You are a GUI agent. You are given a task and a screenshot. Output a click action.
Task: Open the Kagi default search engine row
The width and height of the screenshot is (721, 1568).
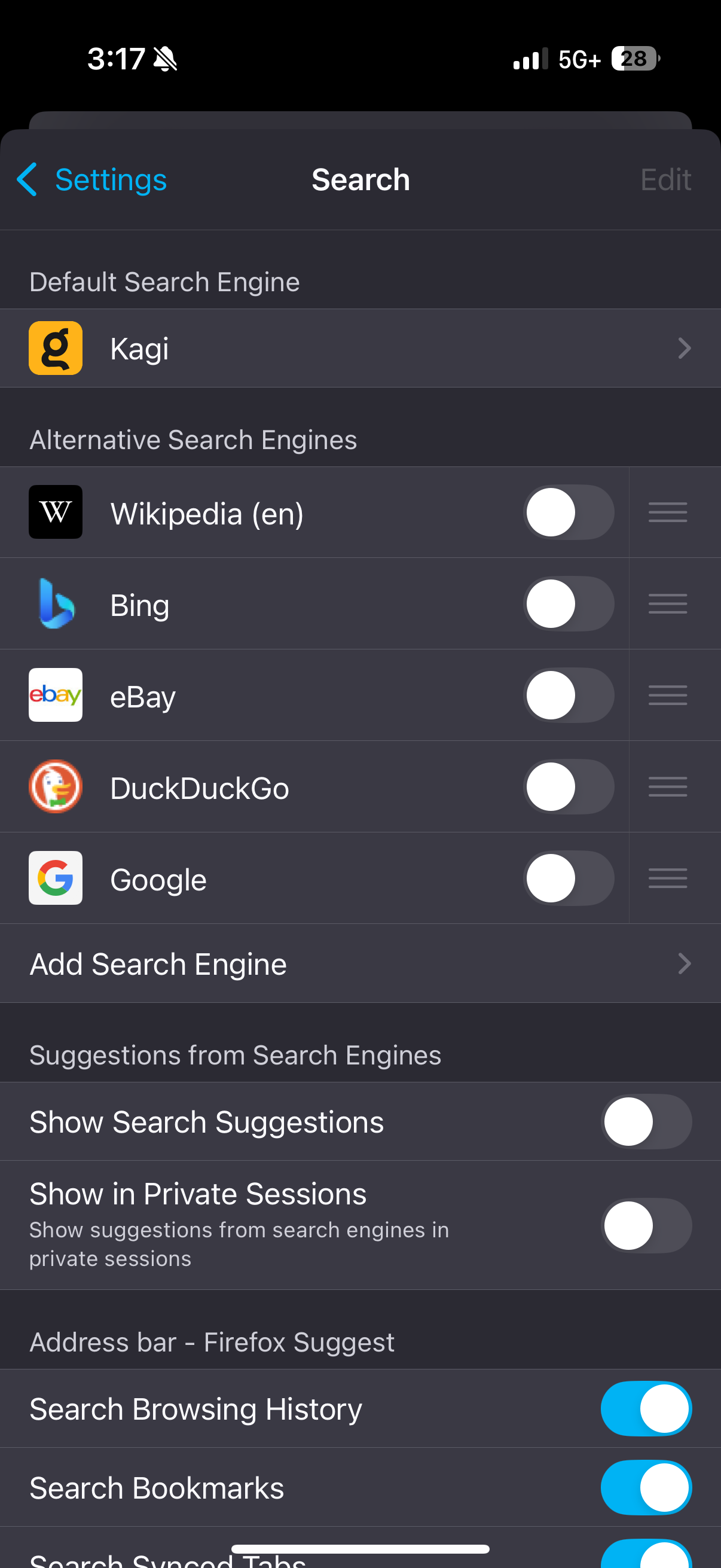click(x=360, y=348)
